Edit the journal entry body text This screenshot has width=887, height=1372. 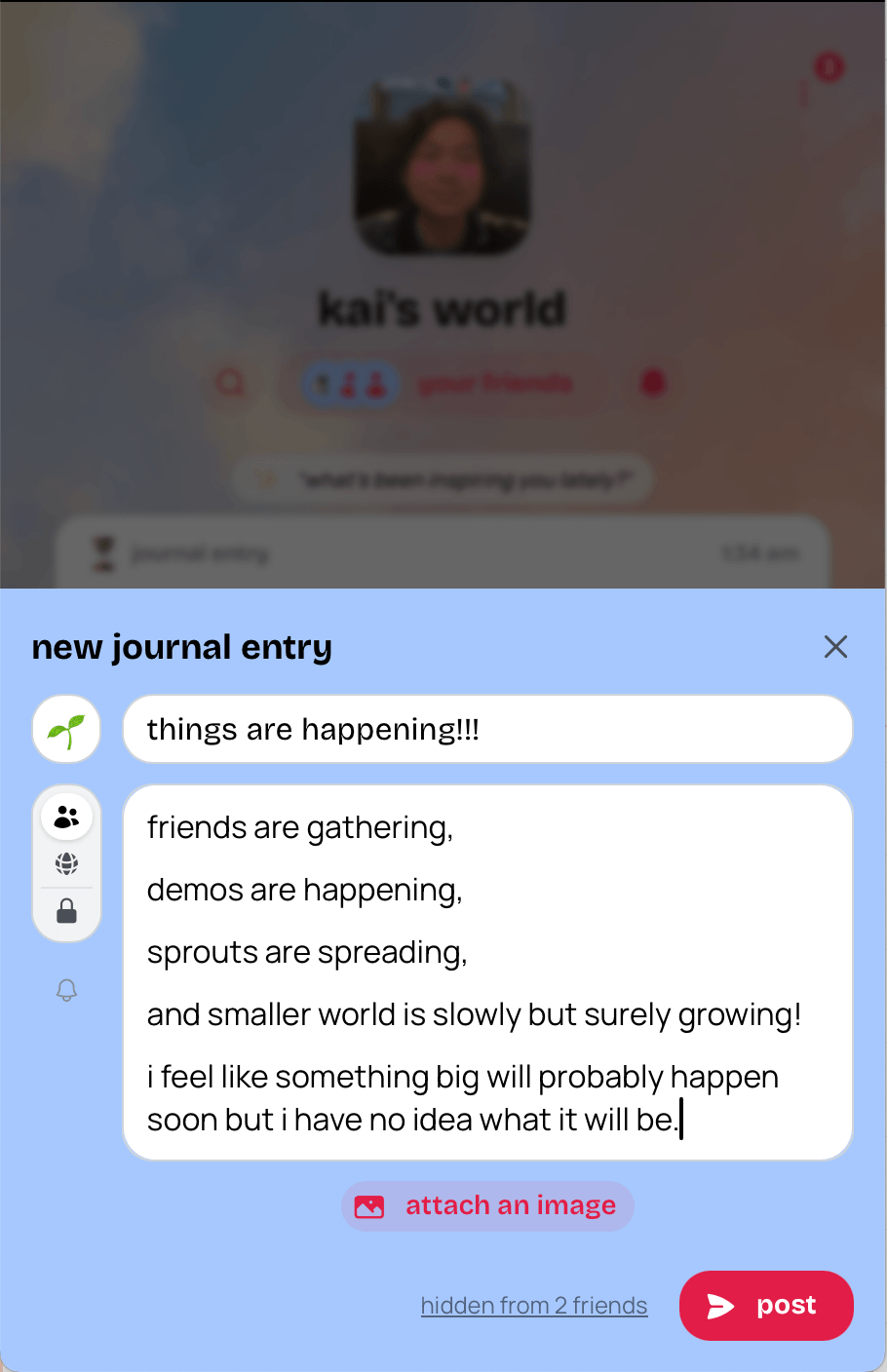[x=487, y=972]
